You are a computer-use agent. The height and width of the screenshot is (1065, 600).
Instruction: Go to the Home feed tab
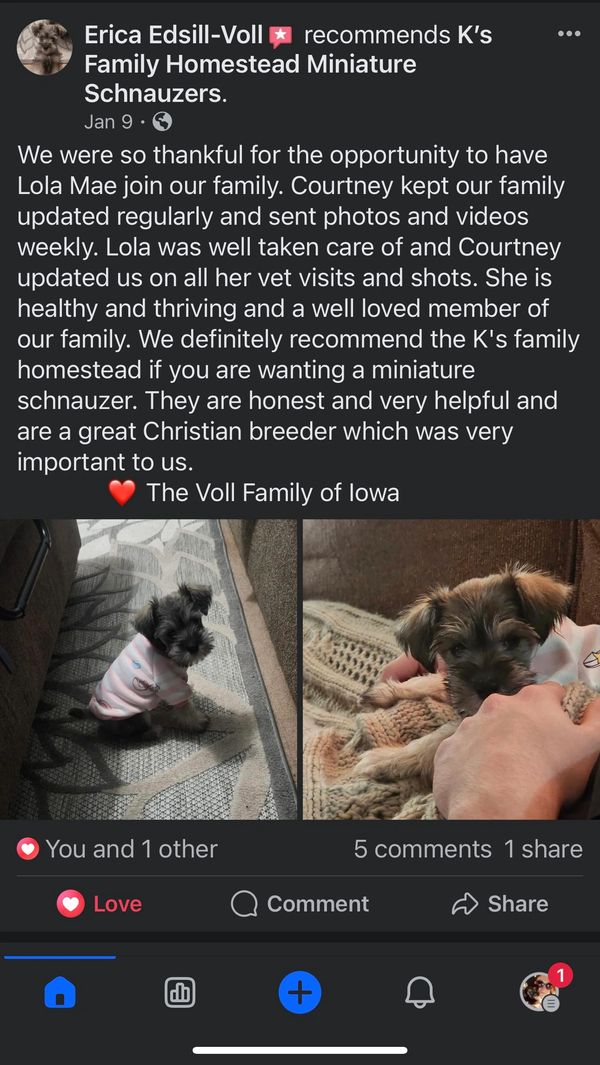click(60, 992)
